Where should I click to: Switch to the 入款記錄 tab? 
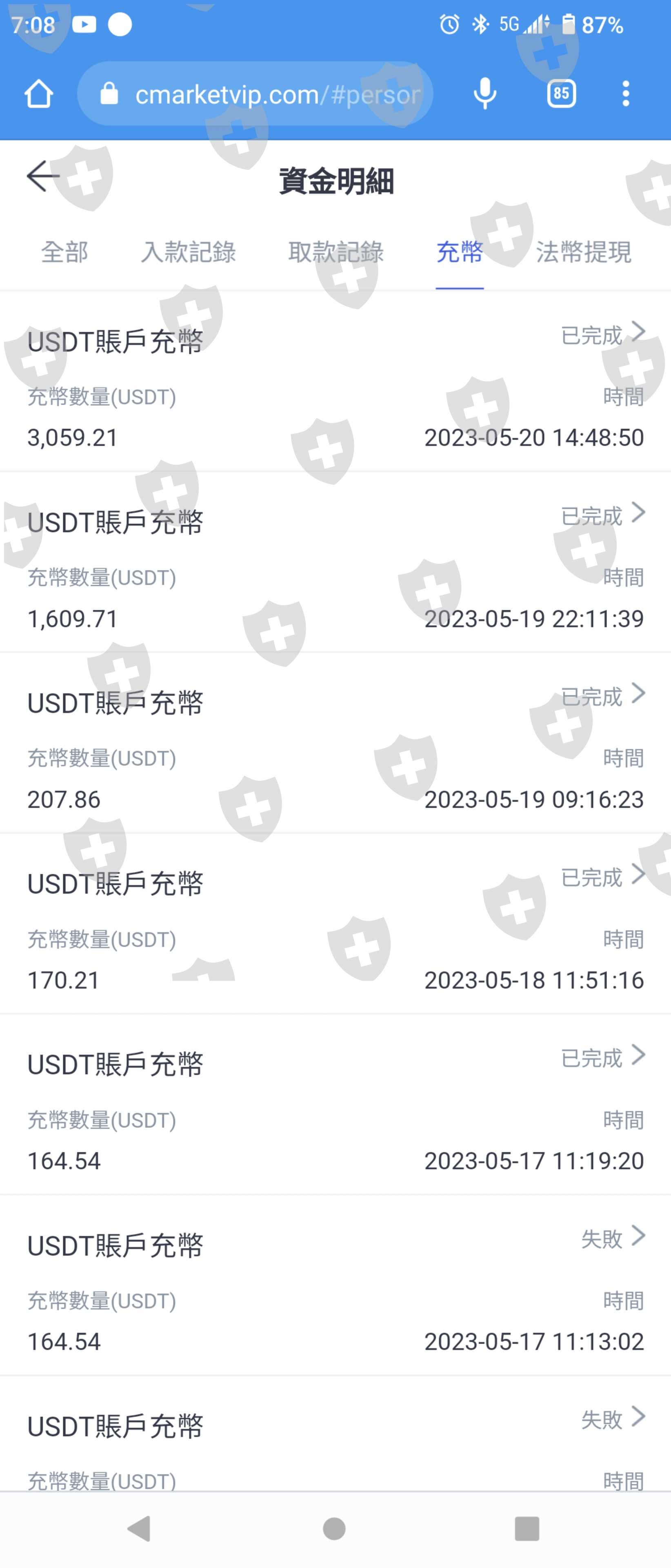(x=188, y=252)
